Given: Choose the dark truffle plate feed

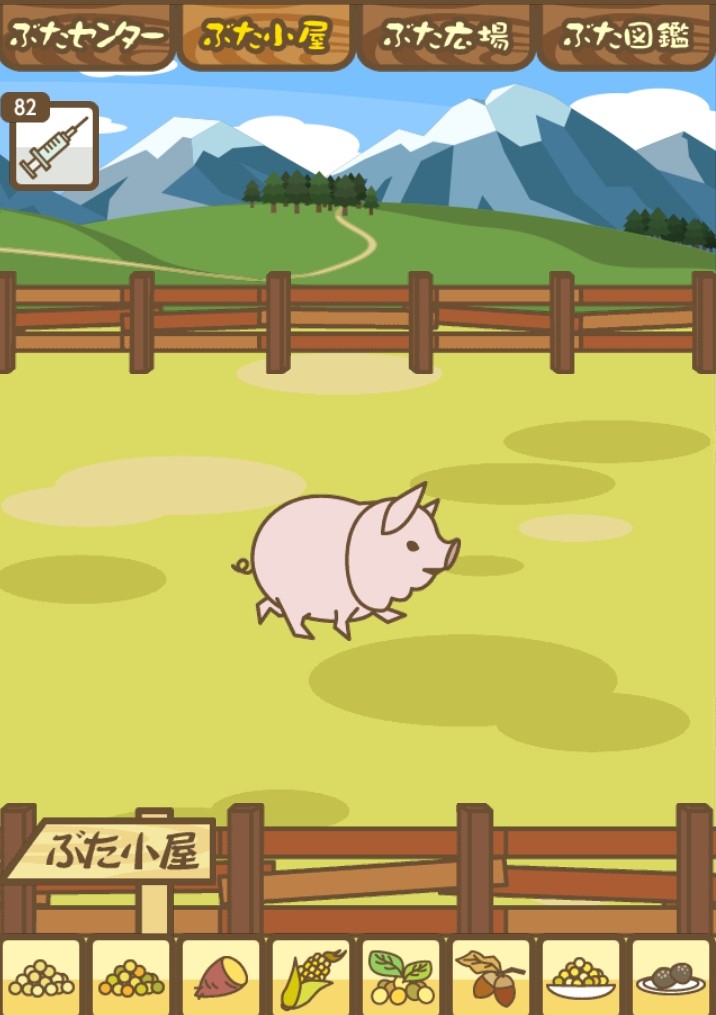Looking at the screenshot, I should 671,975.
